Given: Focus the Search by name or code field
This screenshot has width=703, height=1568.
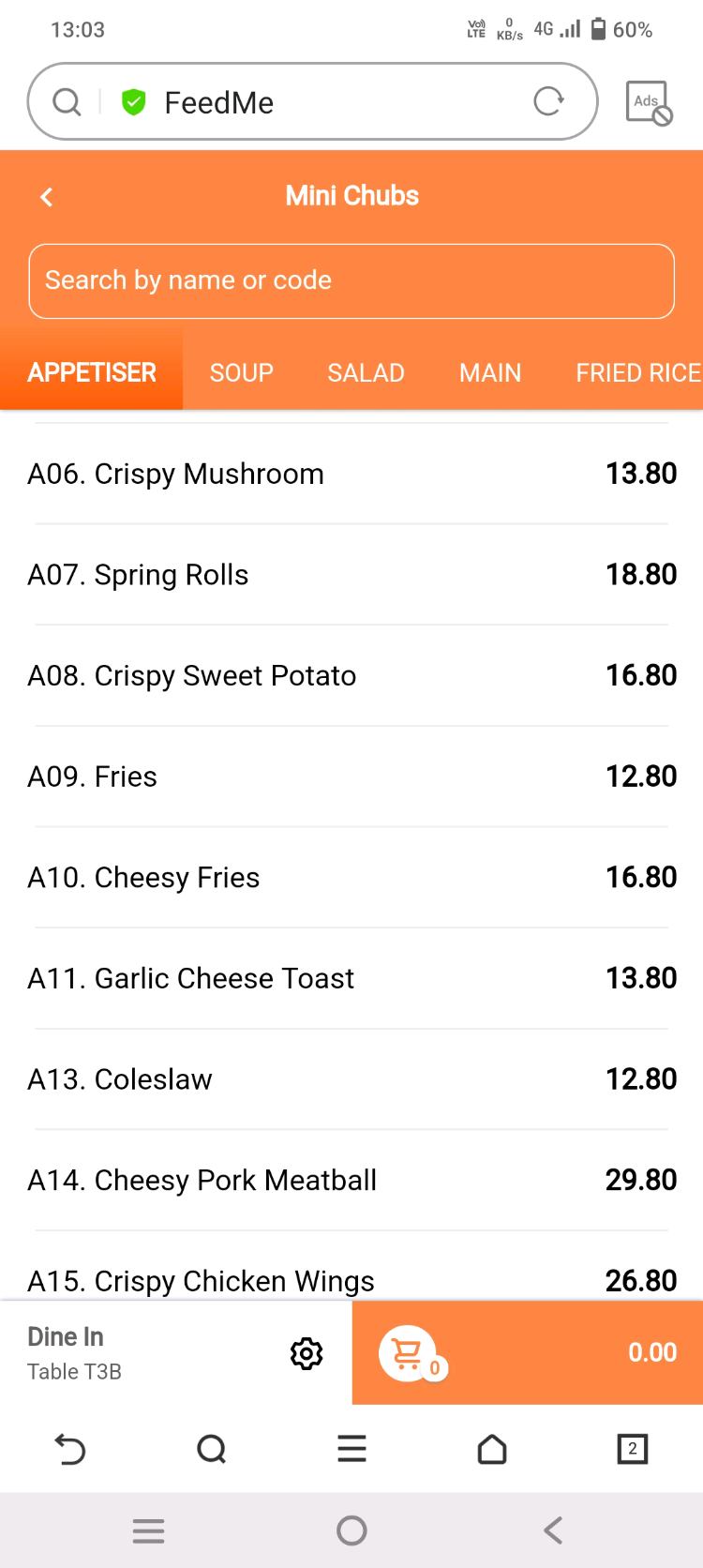Looking at the screenshot, I should pyautogui.click(x=351, y=281).
